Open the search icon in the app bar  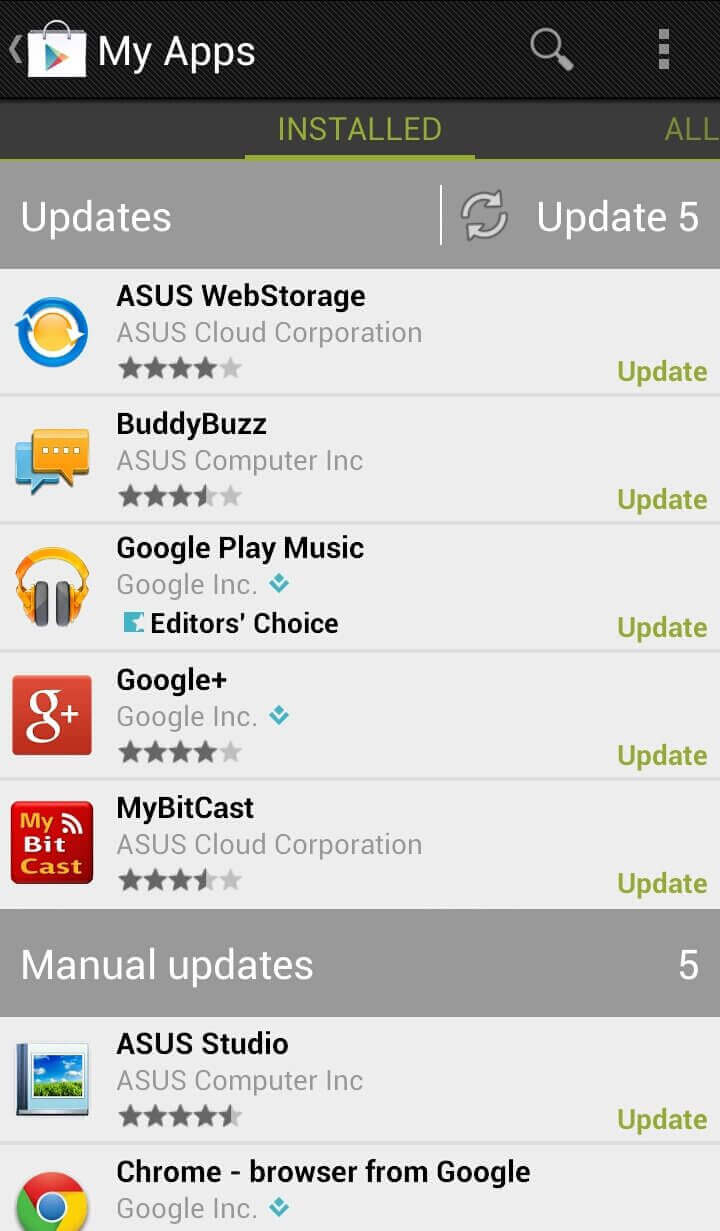click(x=551, y=49)
